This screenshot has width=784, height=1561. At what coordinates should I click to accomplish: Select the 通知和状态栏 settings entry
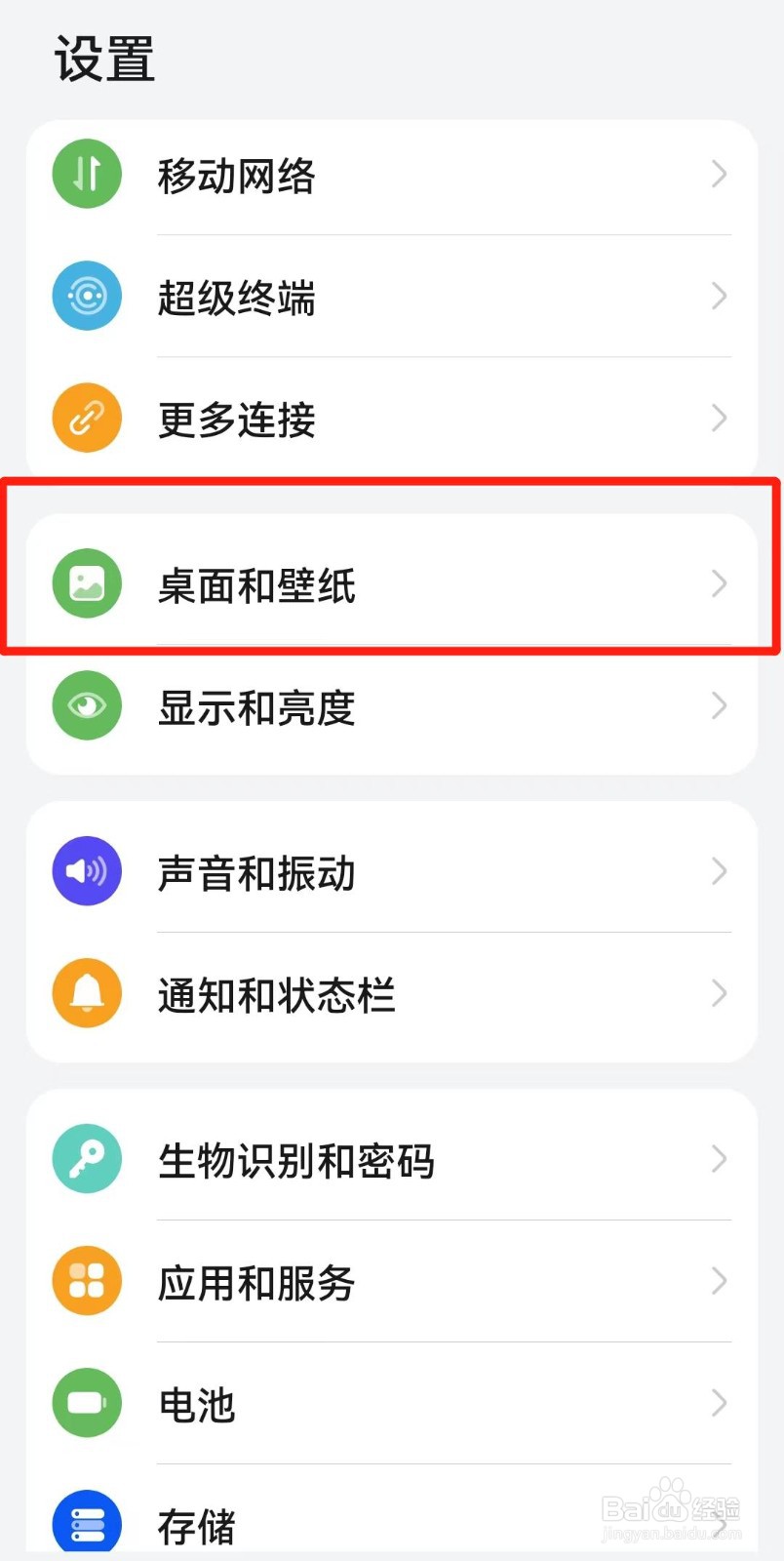(x=390, y=992)
